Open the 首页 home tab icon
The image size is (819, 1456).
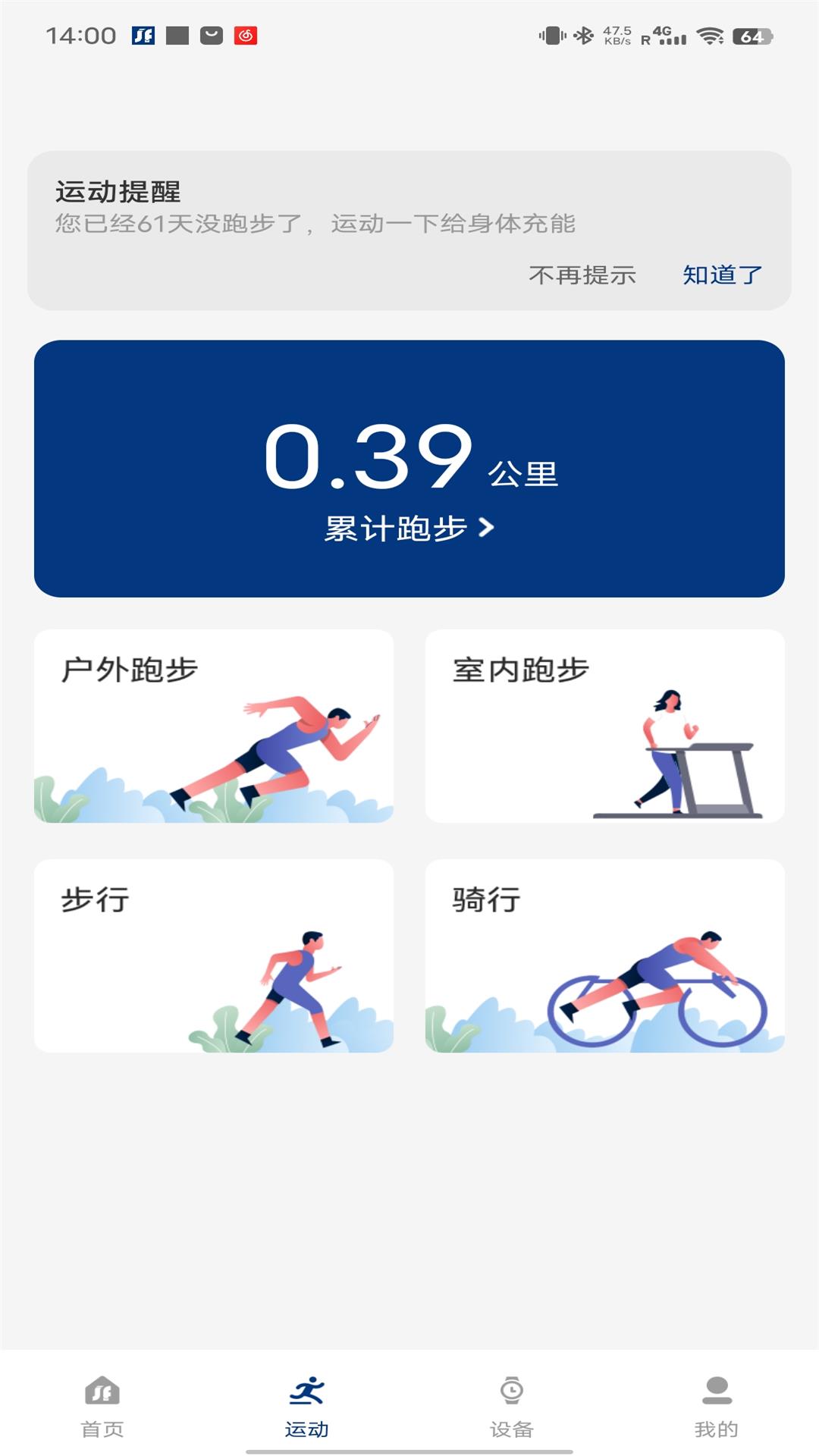[x=104, y=1404]
